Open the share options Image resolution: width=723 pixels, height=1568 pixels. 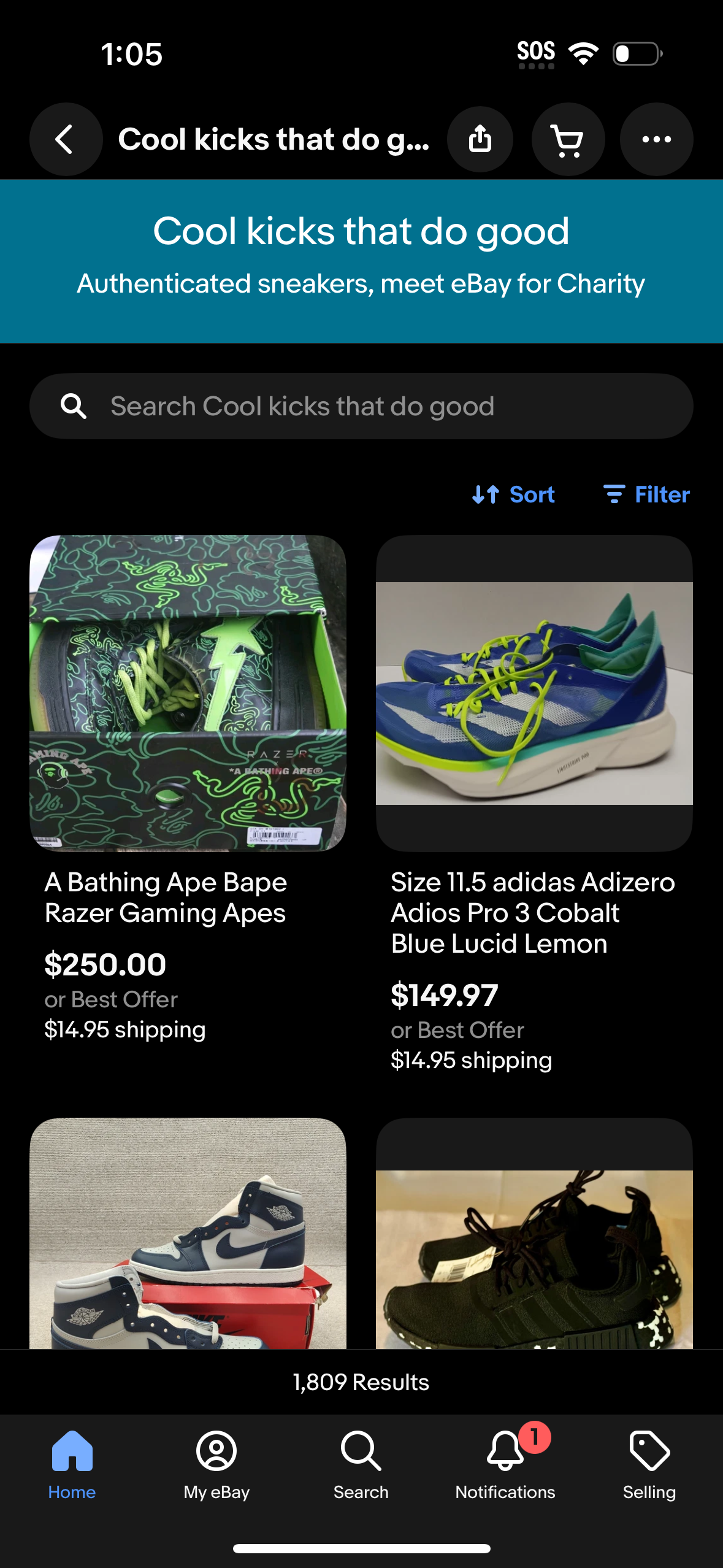480,139
